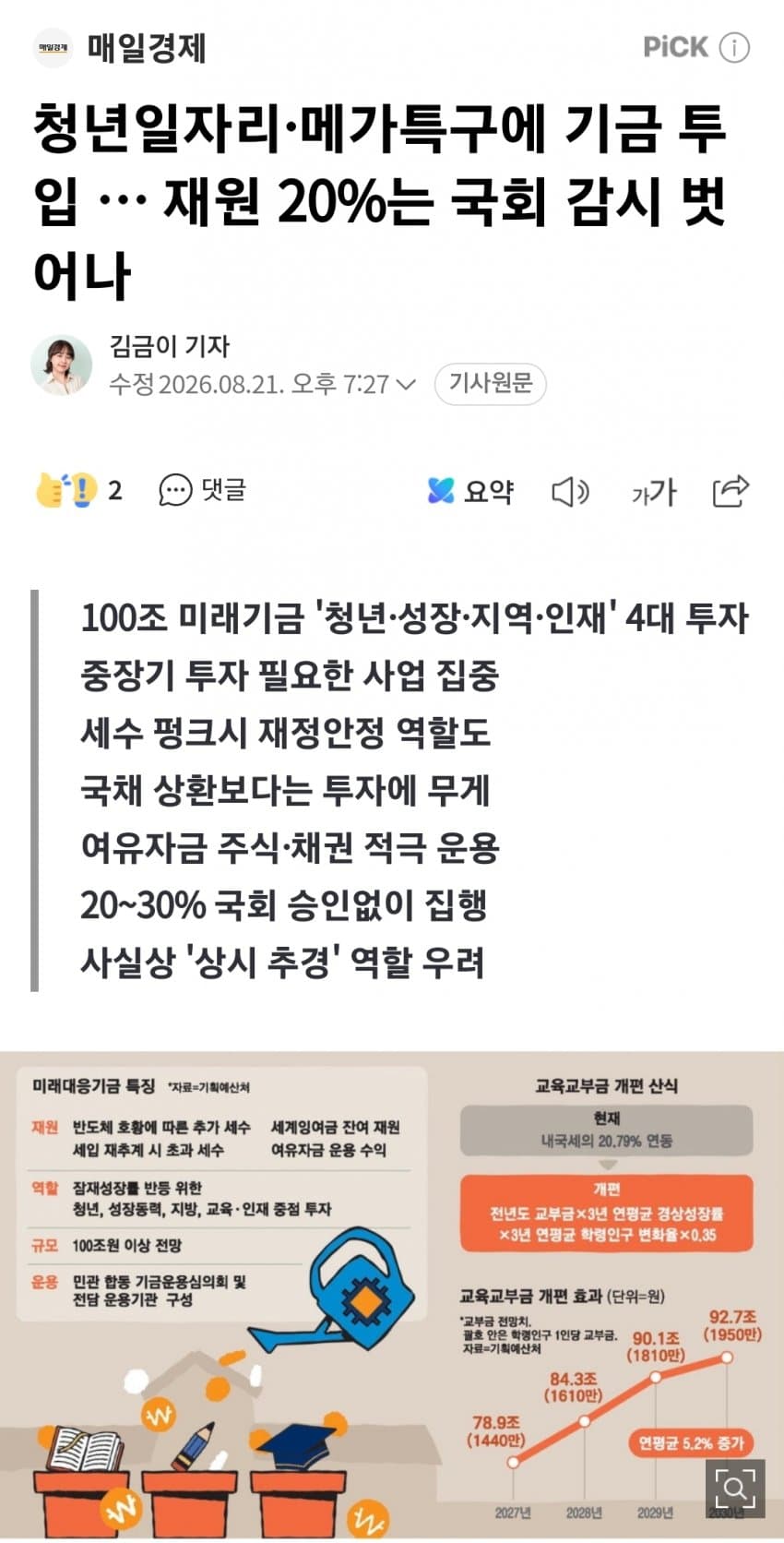The height and width of the screenshot is (1543, 784).
Task: Share this article
Action: tap(731, 491)
